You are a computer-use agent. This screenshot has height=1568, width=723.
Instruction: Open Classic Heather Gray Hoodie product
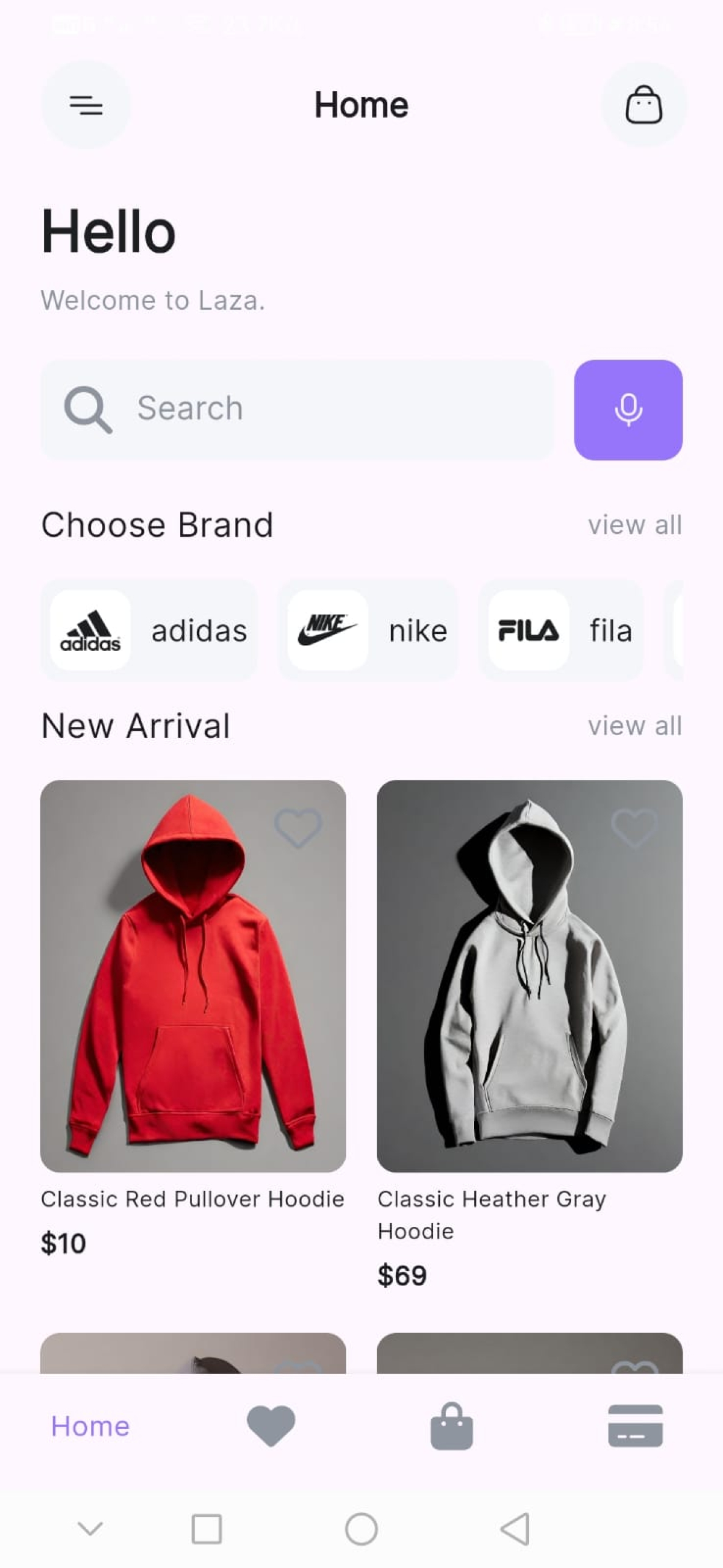[x=530, y=976]
